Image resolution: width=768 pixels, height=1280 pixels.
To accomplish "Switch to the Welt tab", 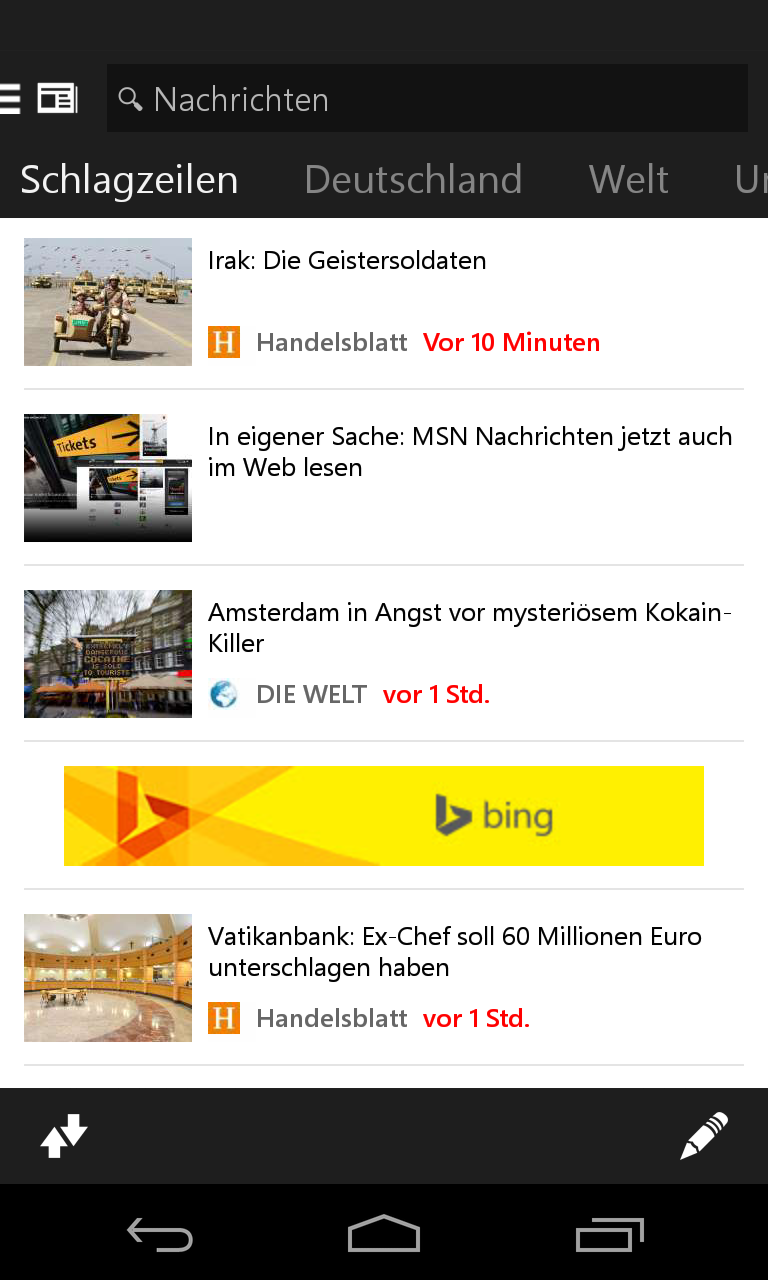I will [x=628, y=180].
